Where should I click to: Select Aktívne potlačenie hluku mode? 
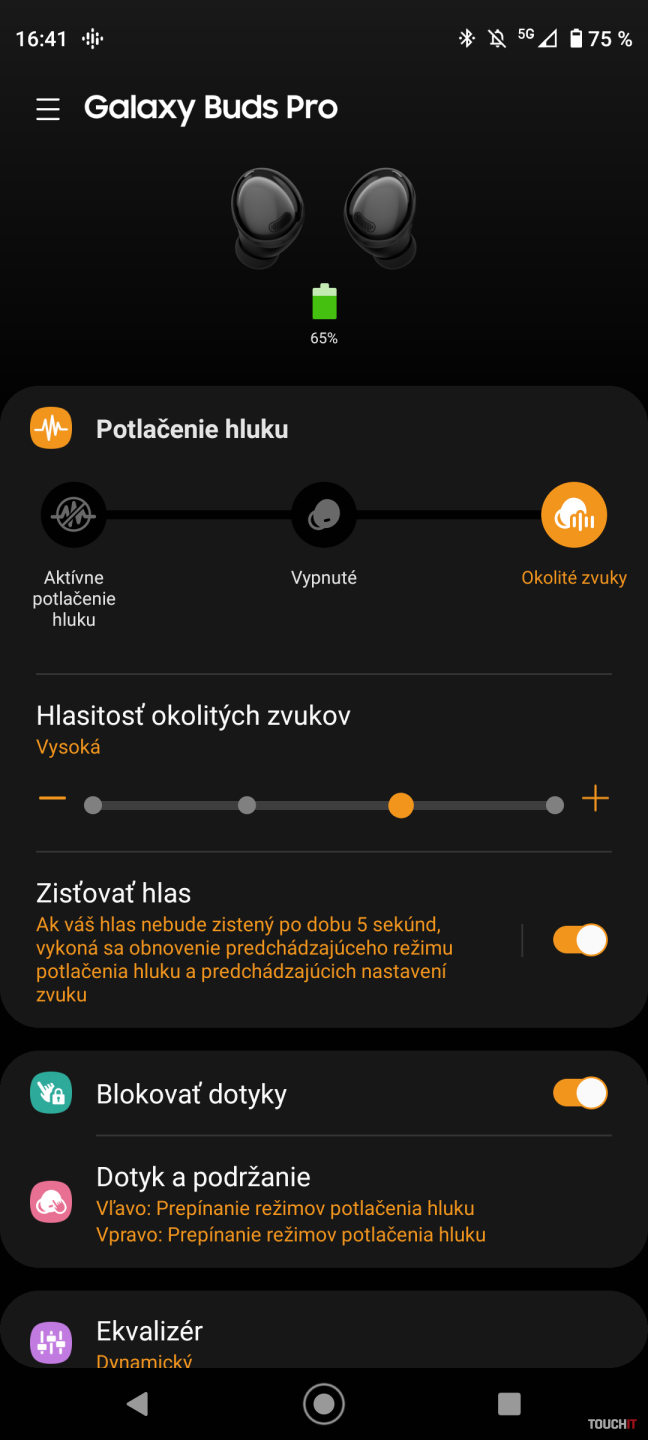click(x=73, y=516)
